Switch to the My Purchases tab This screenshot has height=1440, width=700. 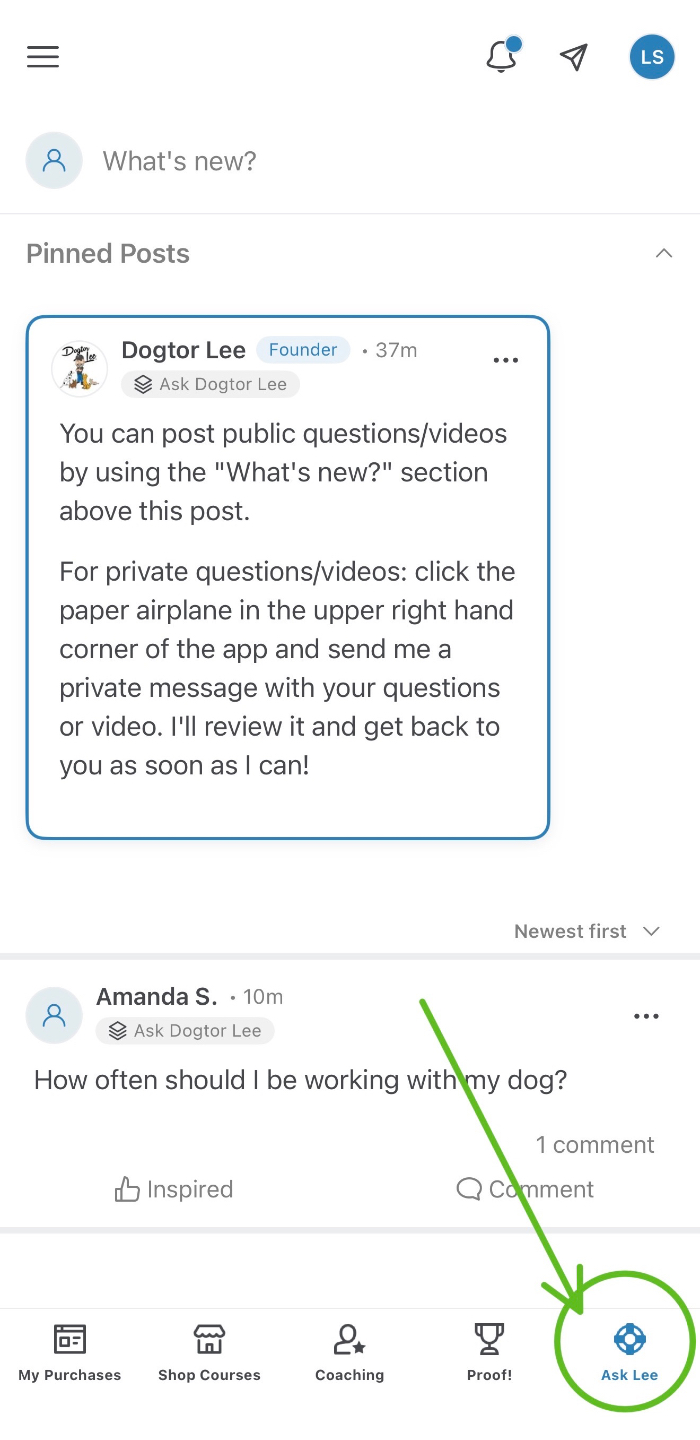(x=70, y=1352)
